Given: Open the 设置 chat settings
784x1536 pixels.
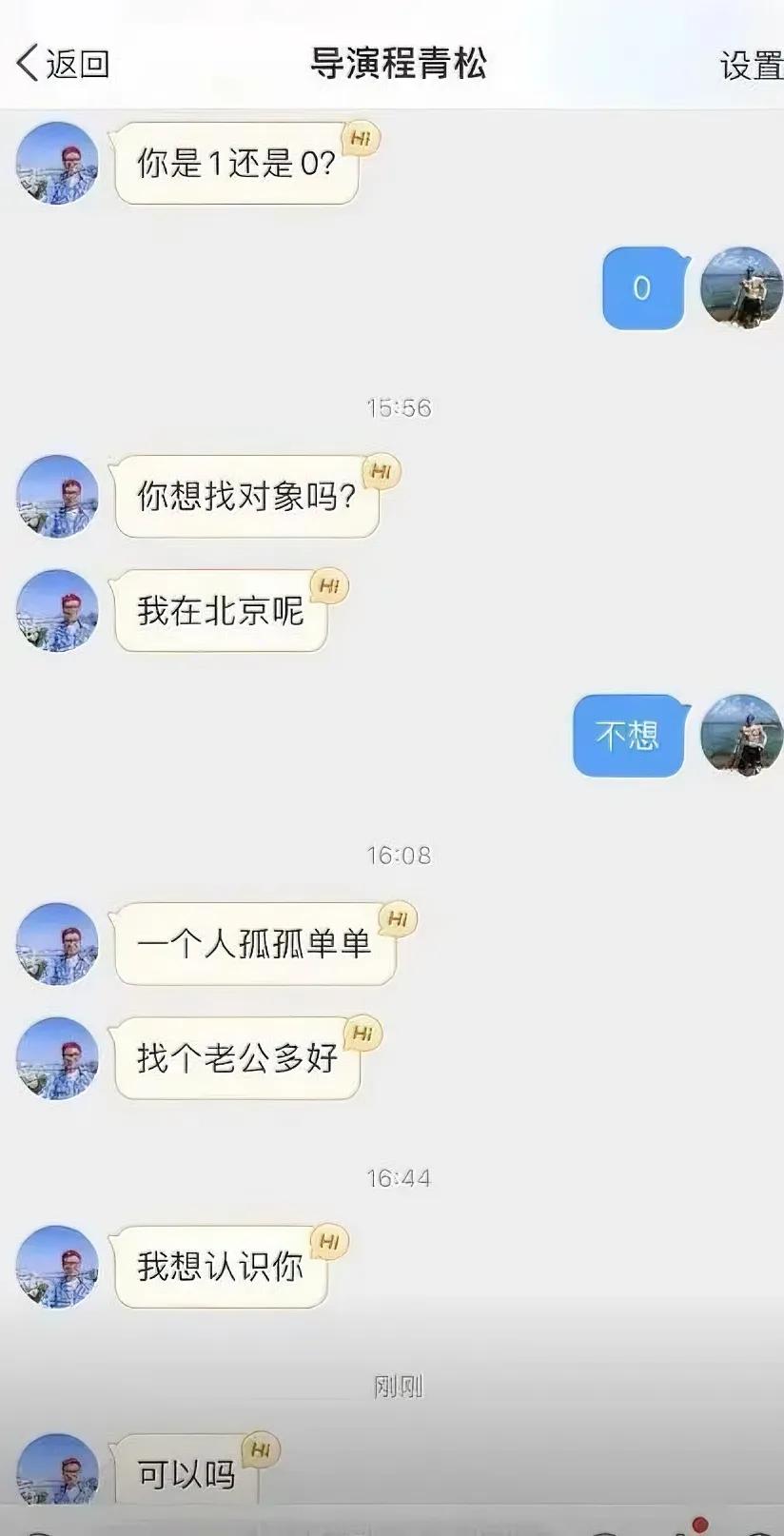Looking at the screenshot, I should click(x=751, y=66).
